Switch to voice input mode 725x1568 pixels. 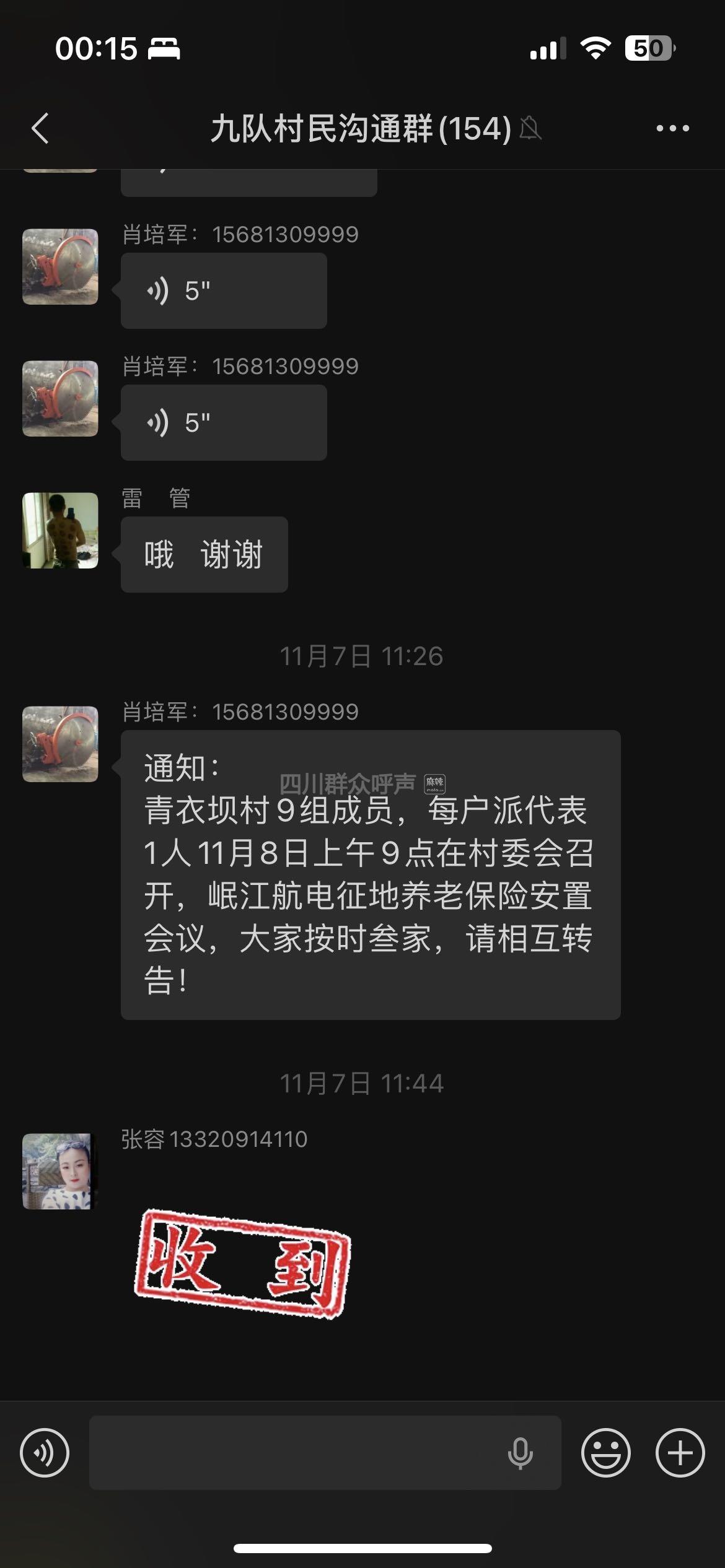(45, 1453)
